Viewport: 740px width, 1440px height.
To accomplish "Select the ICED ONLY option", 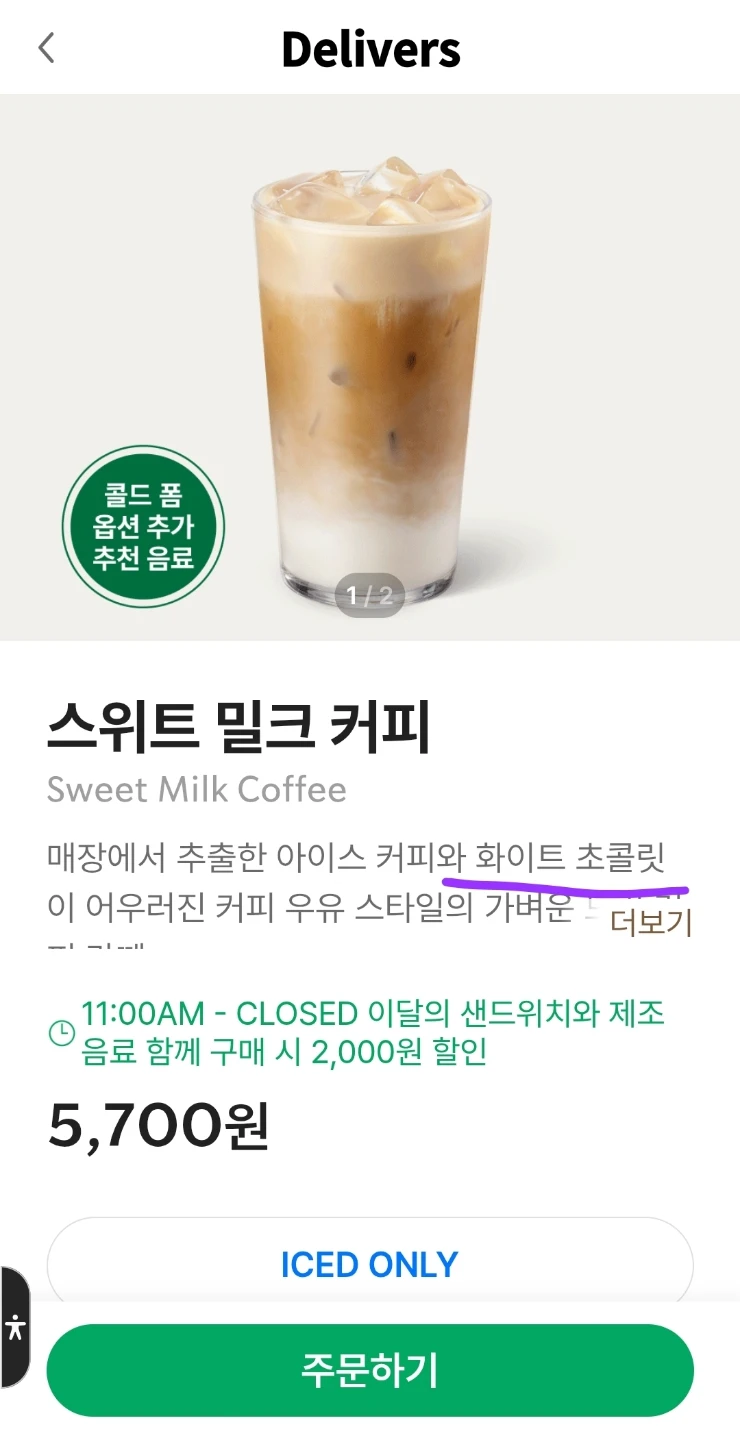I will (370, 1264).
